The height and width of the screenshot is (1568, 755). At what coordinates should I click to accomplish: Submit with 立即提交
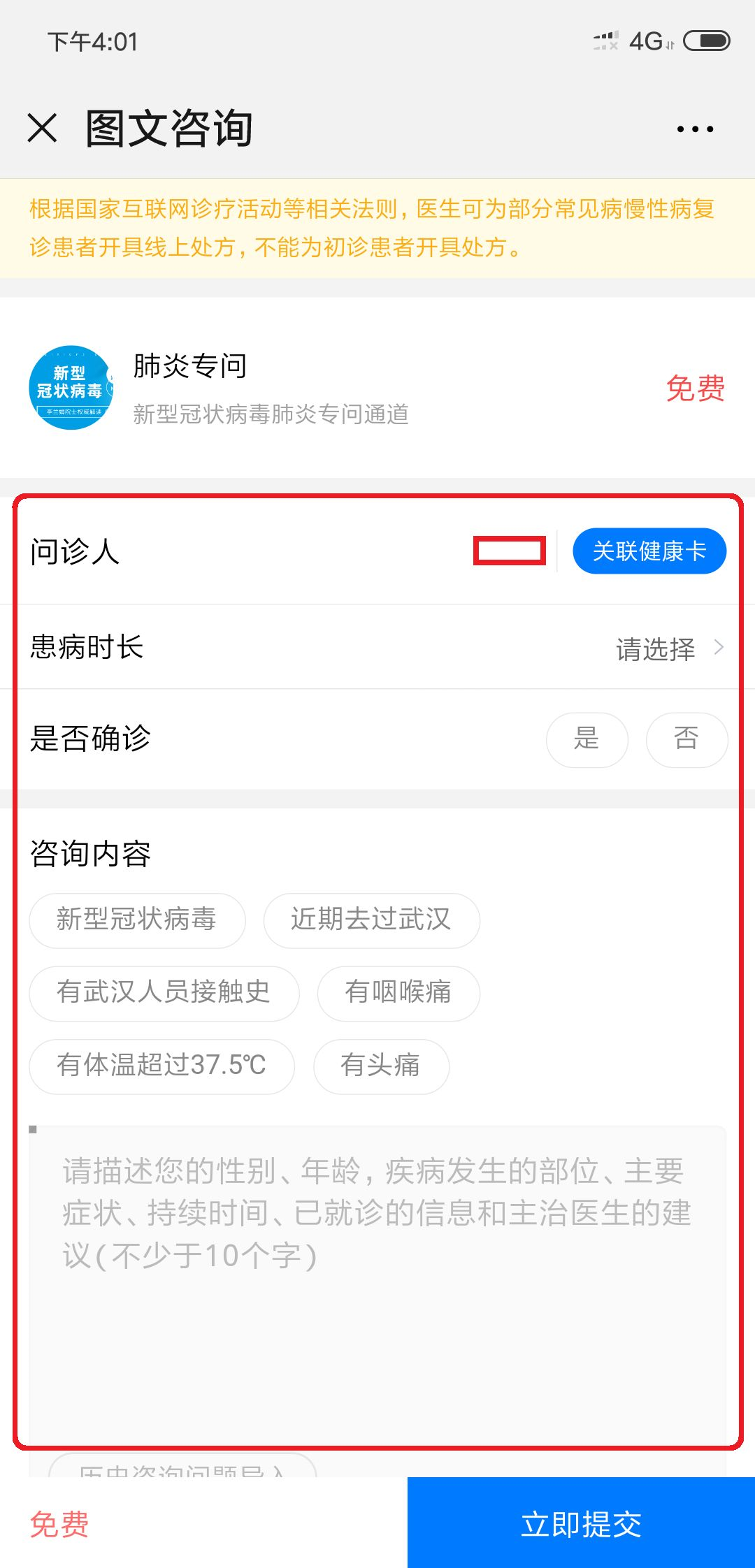581,1523
